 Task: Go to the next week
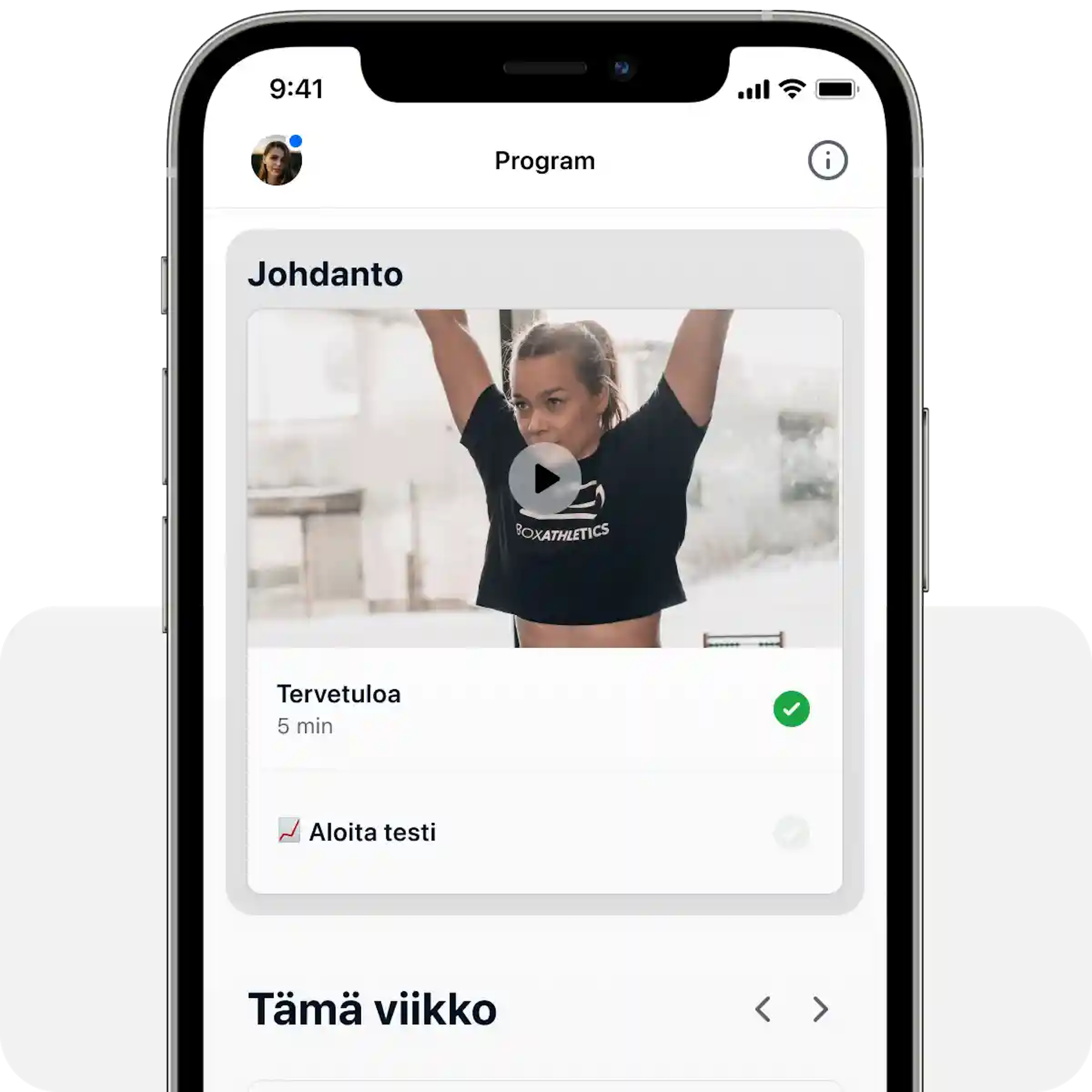click(x=820, y=1010)
